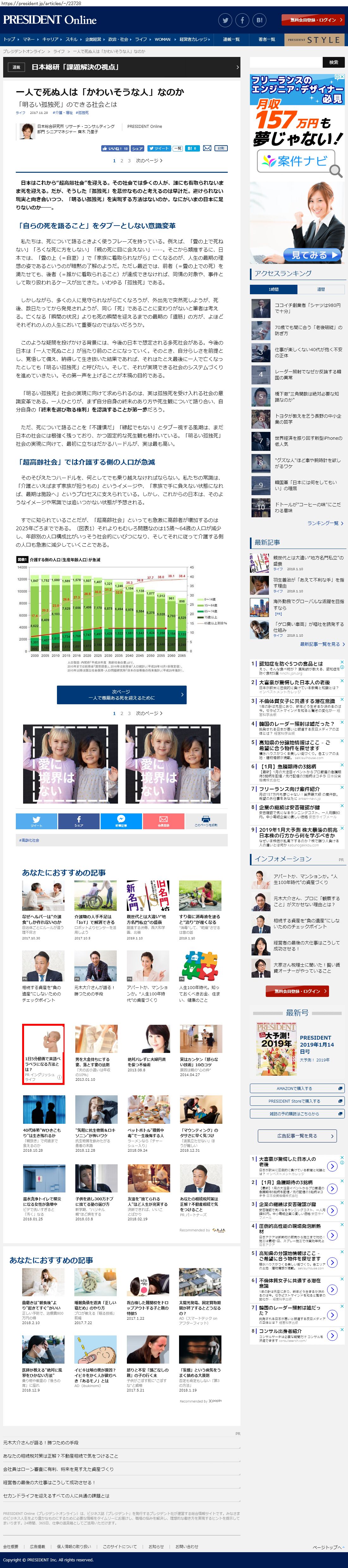Open the 日本総研「課題解決の視点」series banner
348x1568 pixels.
tap(122, 67)
